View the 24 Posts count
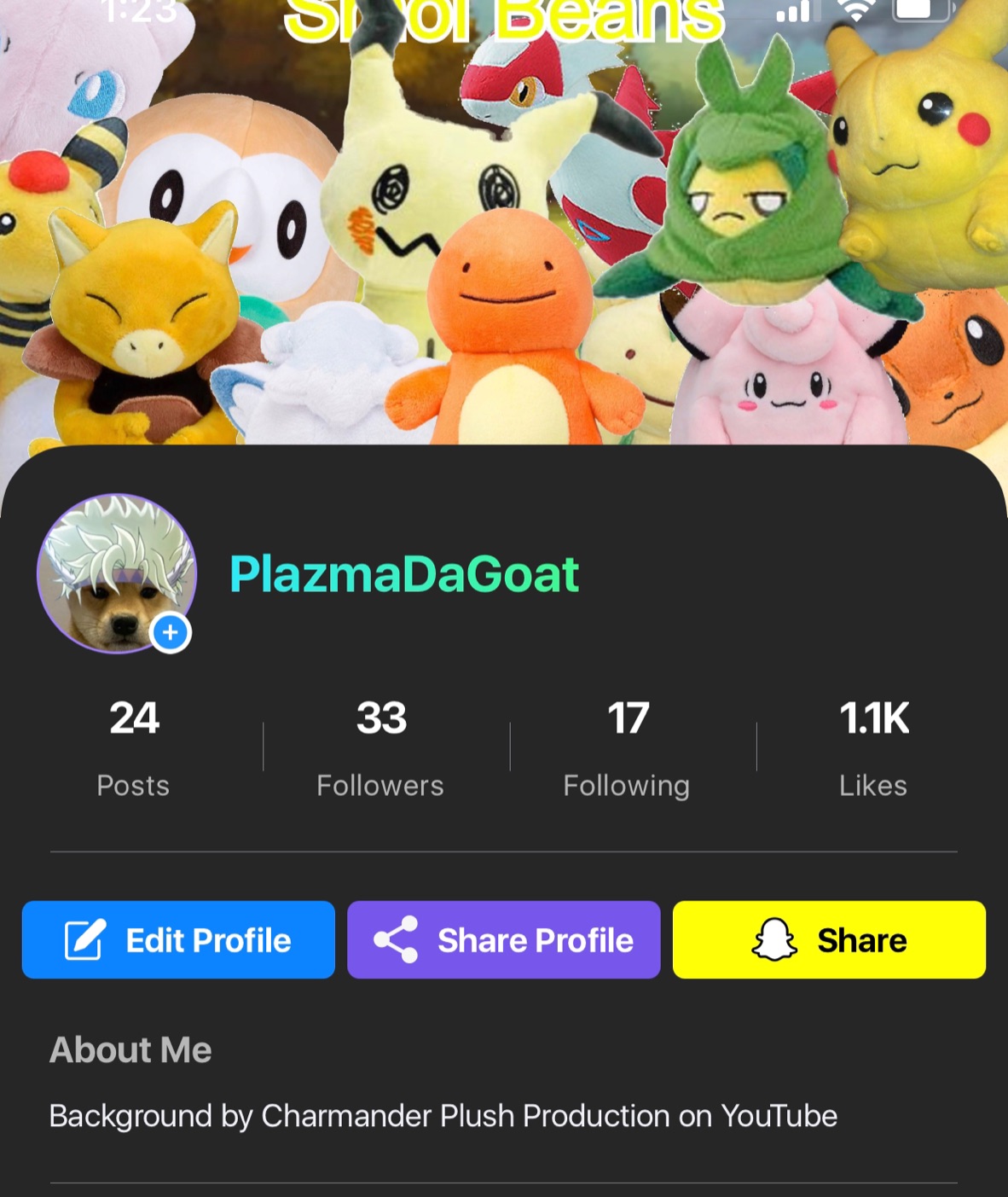 pos(134,747)
